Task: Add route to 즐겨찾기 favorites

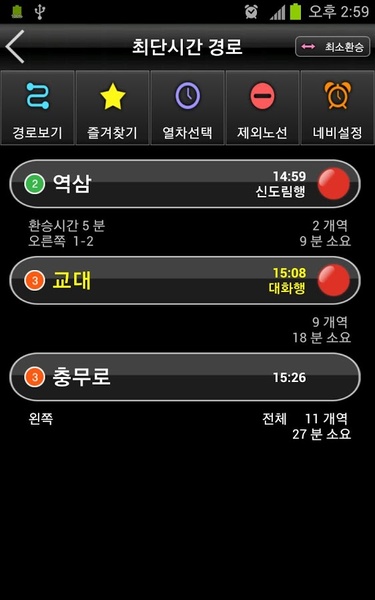Action: [x=112, y=108]
